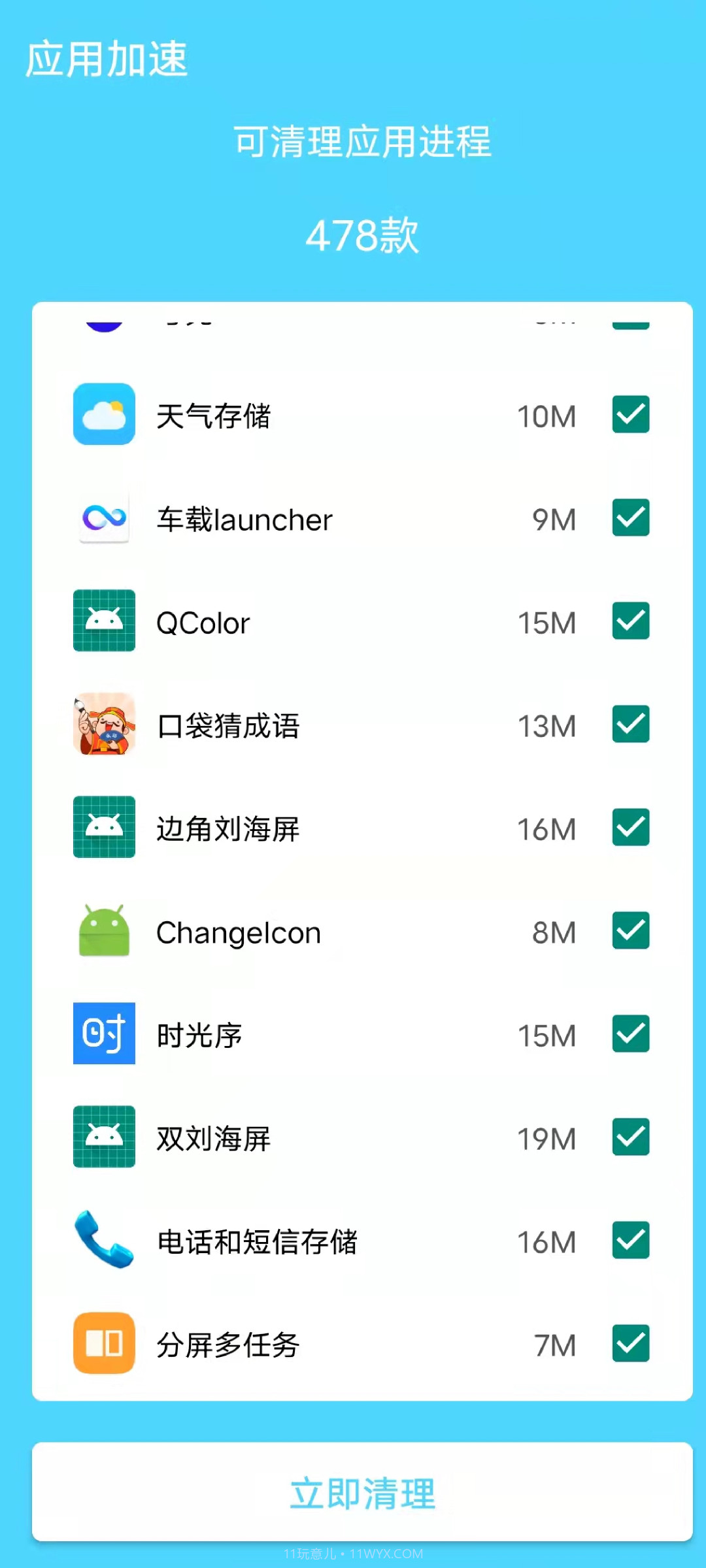Select the ChangeIcon green android icon

(103, 931)
